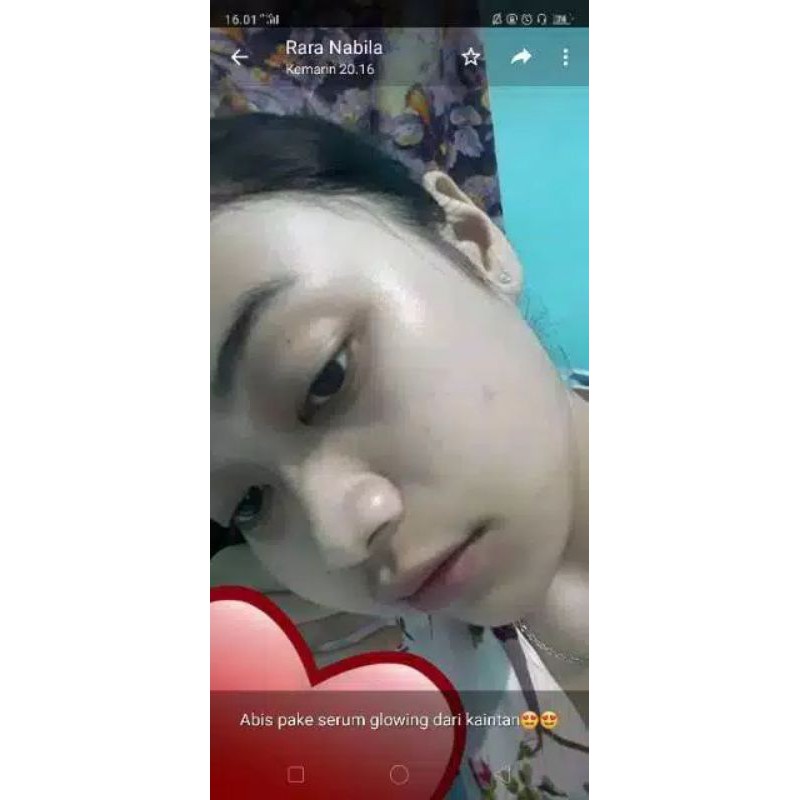
Task: Go back from Rara Nabila's photo
Action: click(240, 57)
